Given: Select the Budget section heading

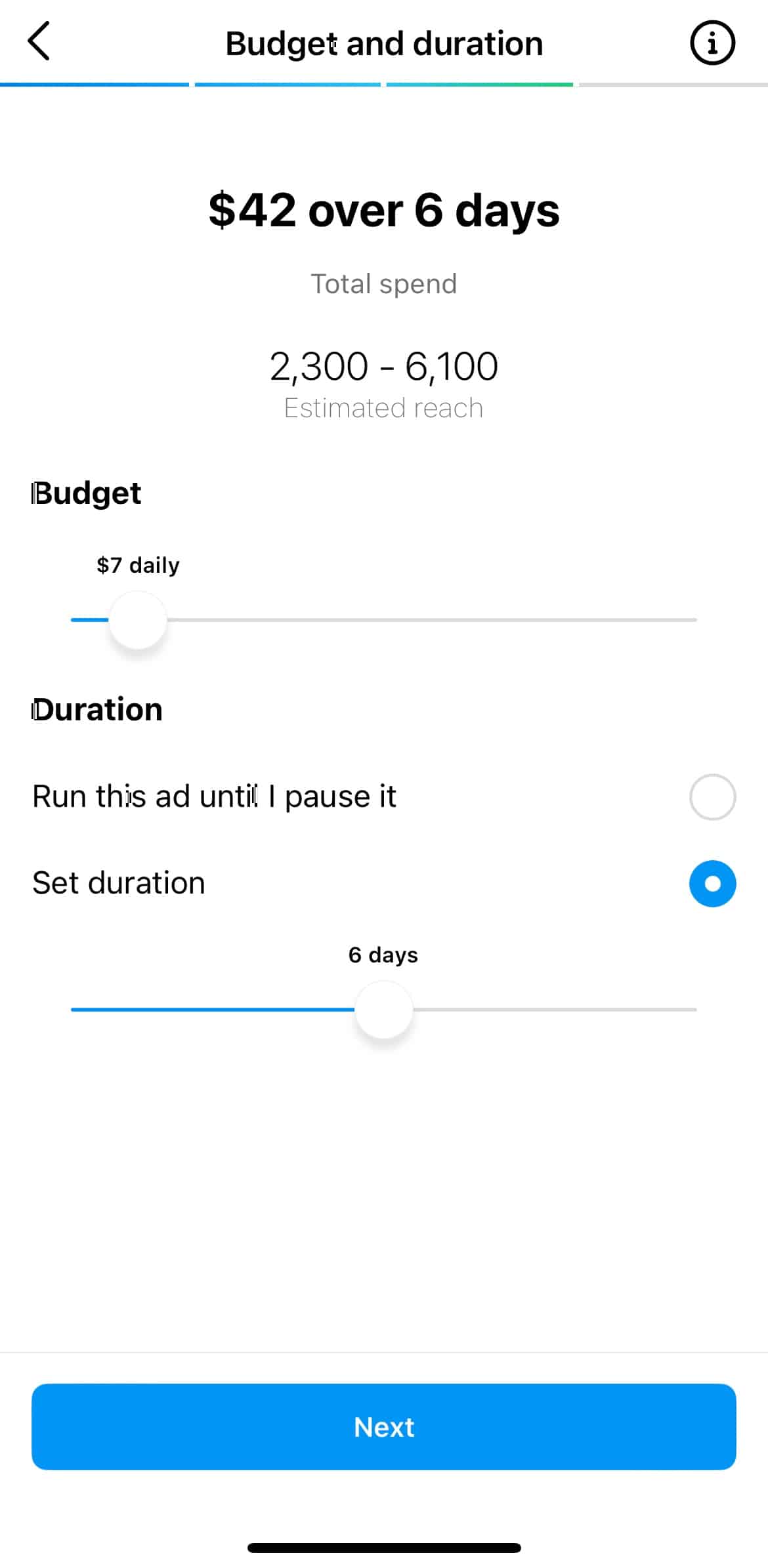Looking at the screenshot, I should click(86, 493).
